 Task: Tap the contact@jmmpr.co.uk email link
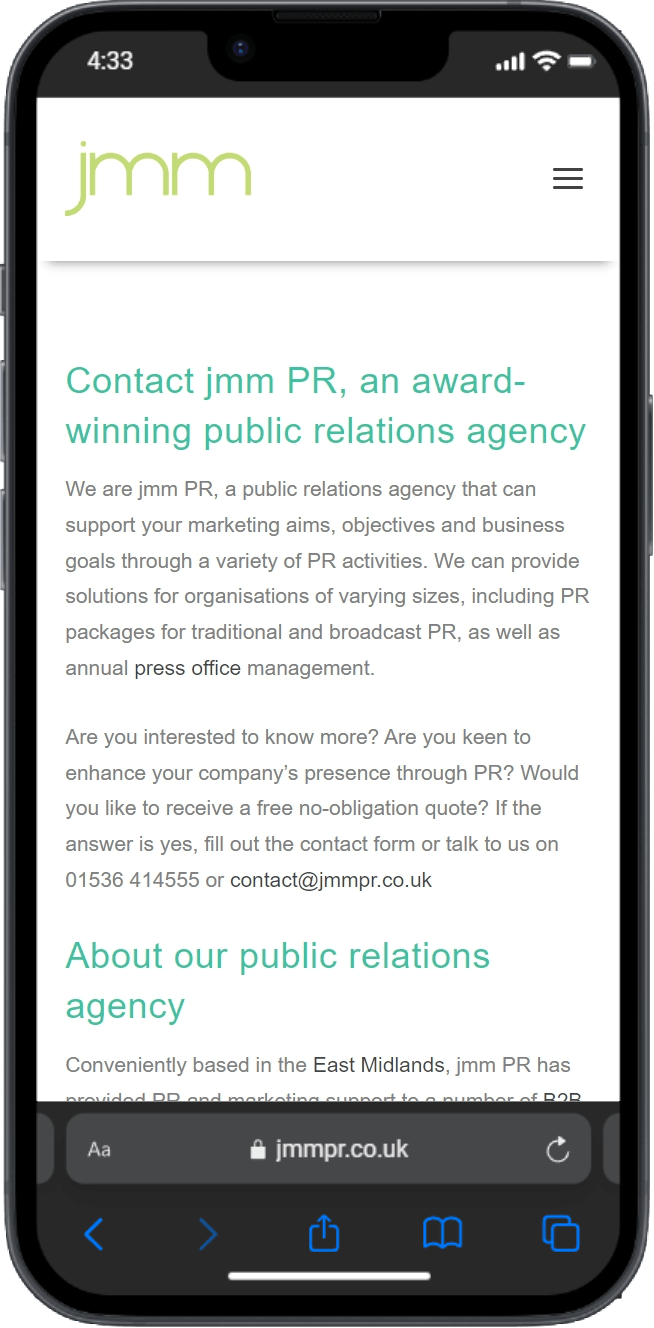(331, 880)
